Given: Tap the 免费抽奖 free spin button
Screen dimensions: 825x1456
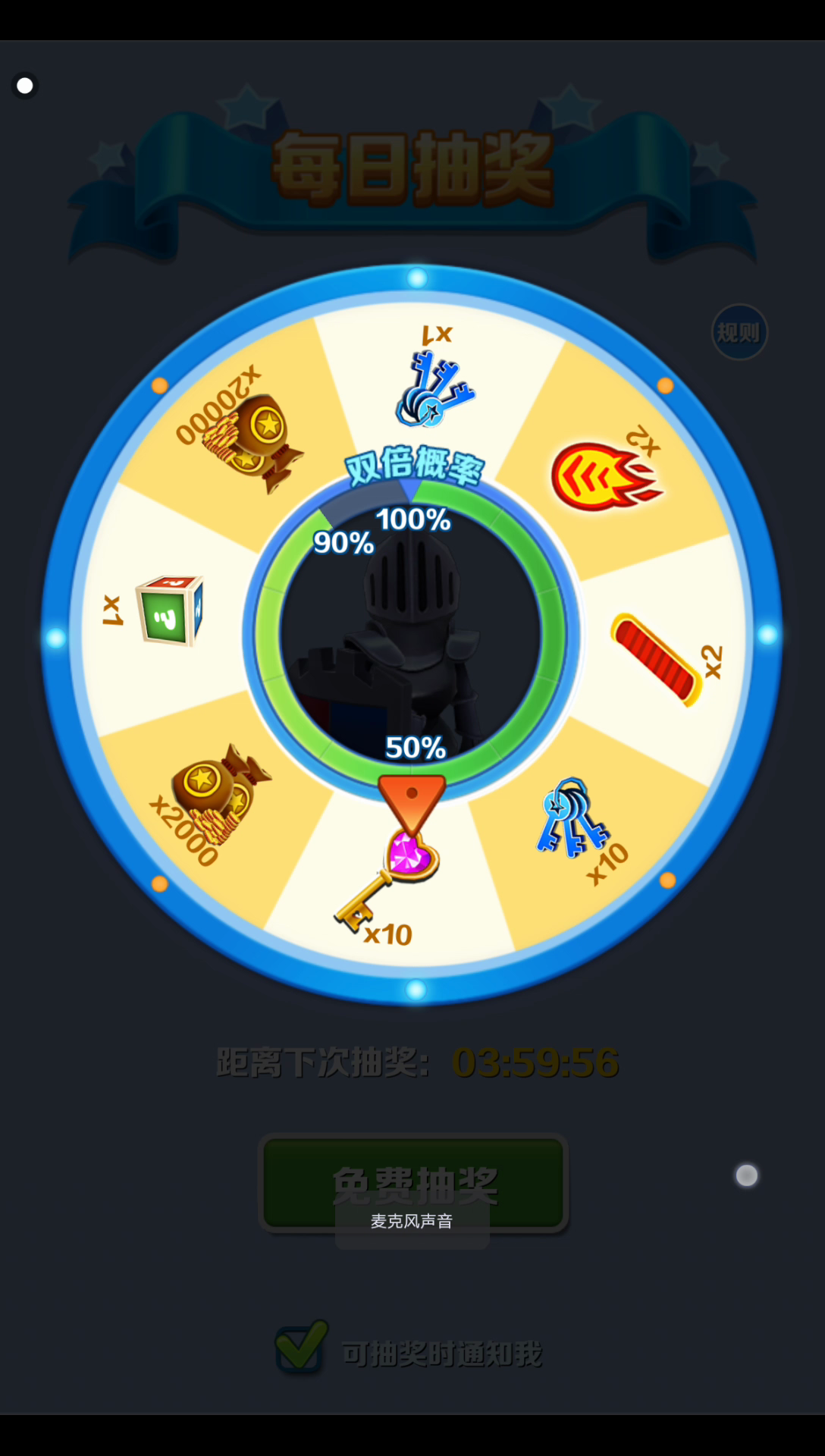Looking at the screenshot, I should tap(413, 1184).
